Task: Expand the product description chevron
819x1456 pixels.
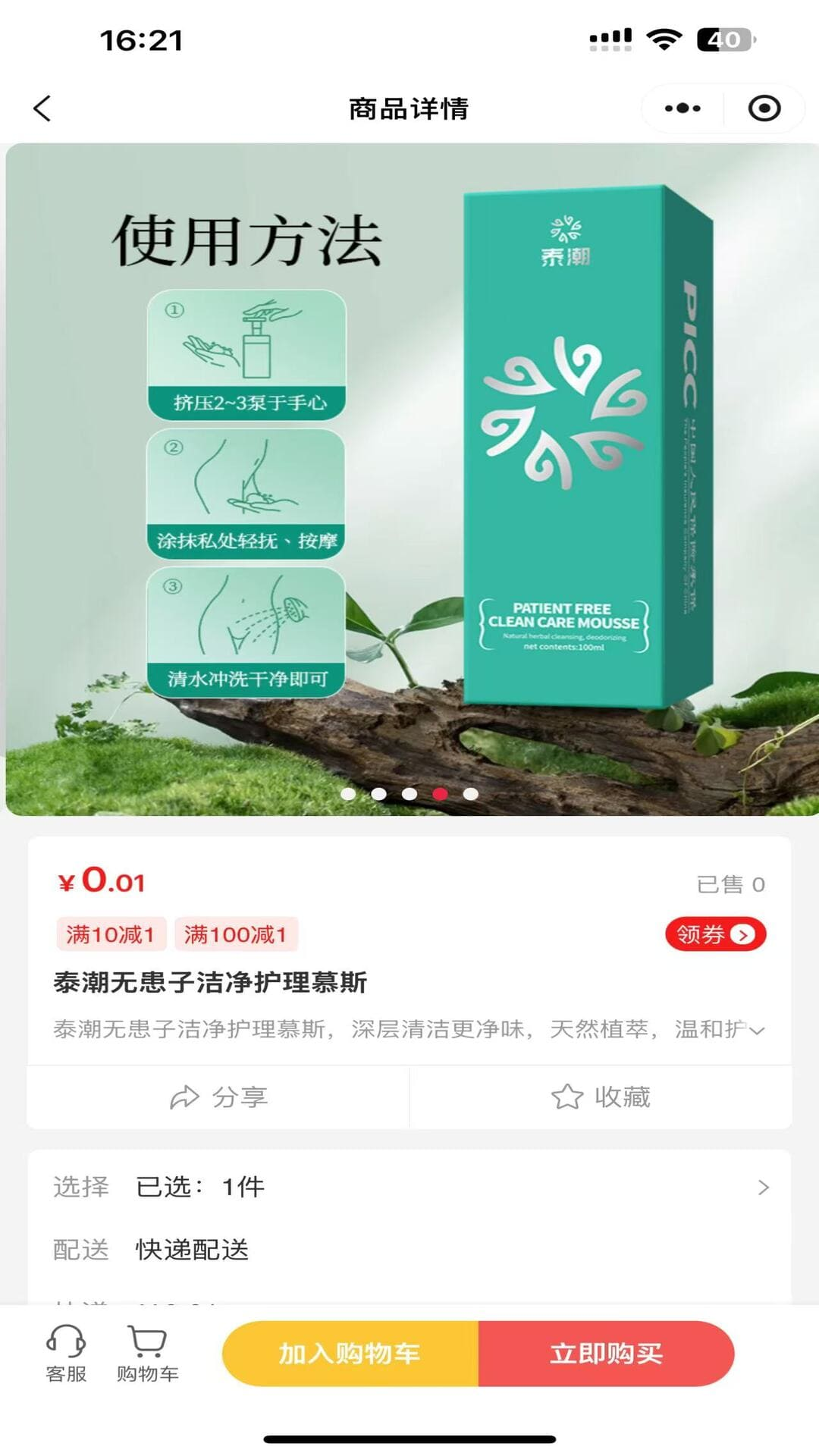Action: (757, 1030)
